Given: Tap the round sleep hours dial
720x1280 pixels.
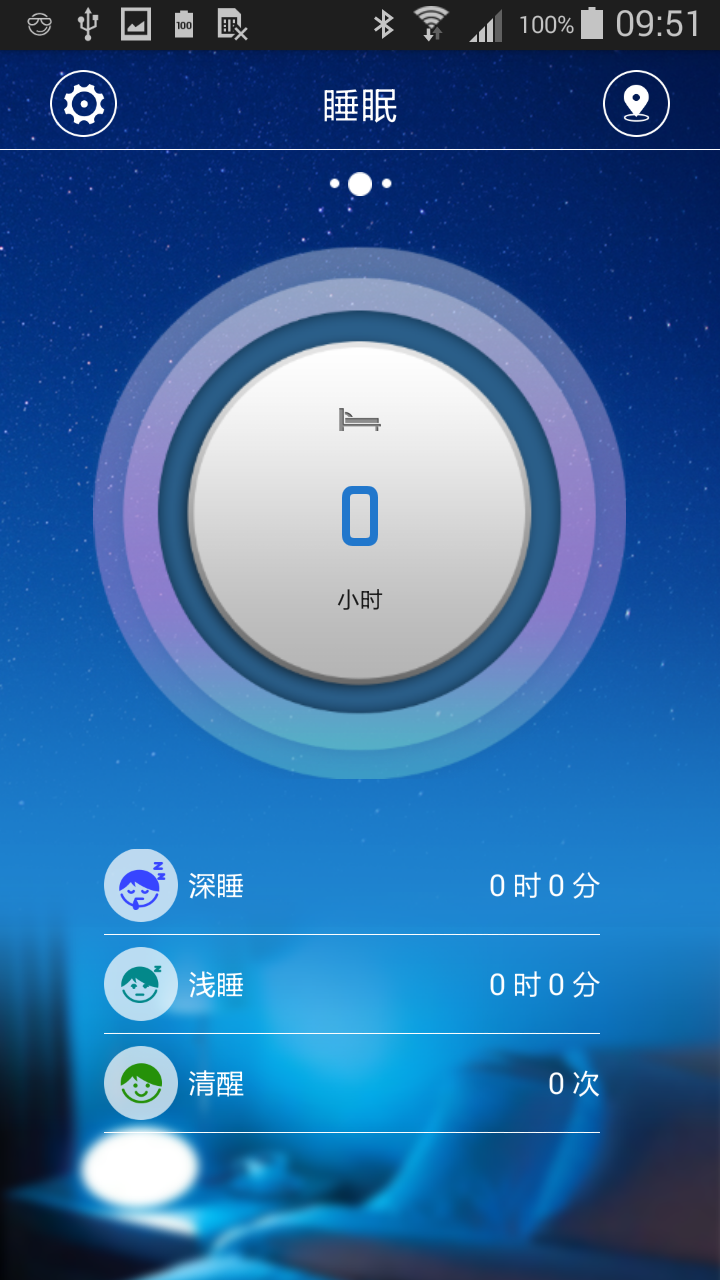Looking at the screenshot, I should point(359,513).
